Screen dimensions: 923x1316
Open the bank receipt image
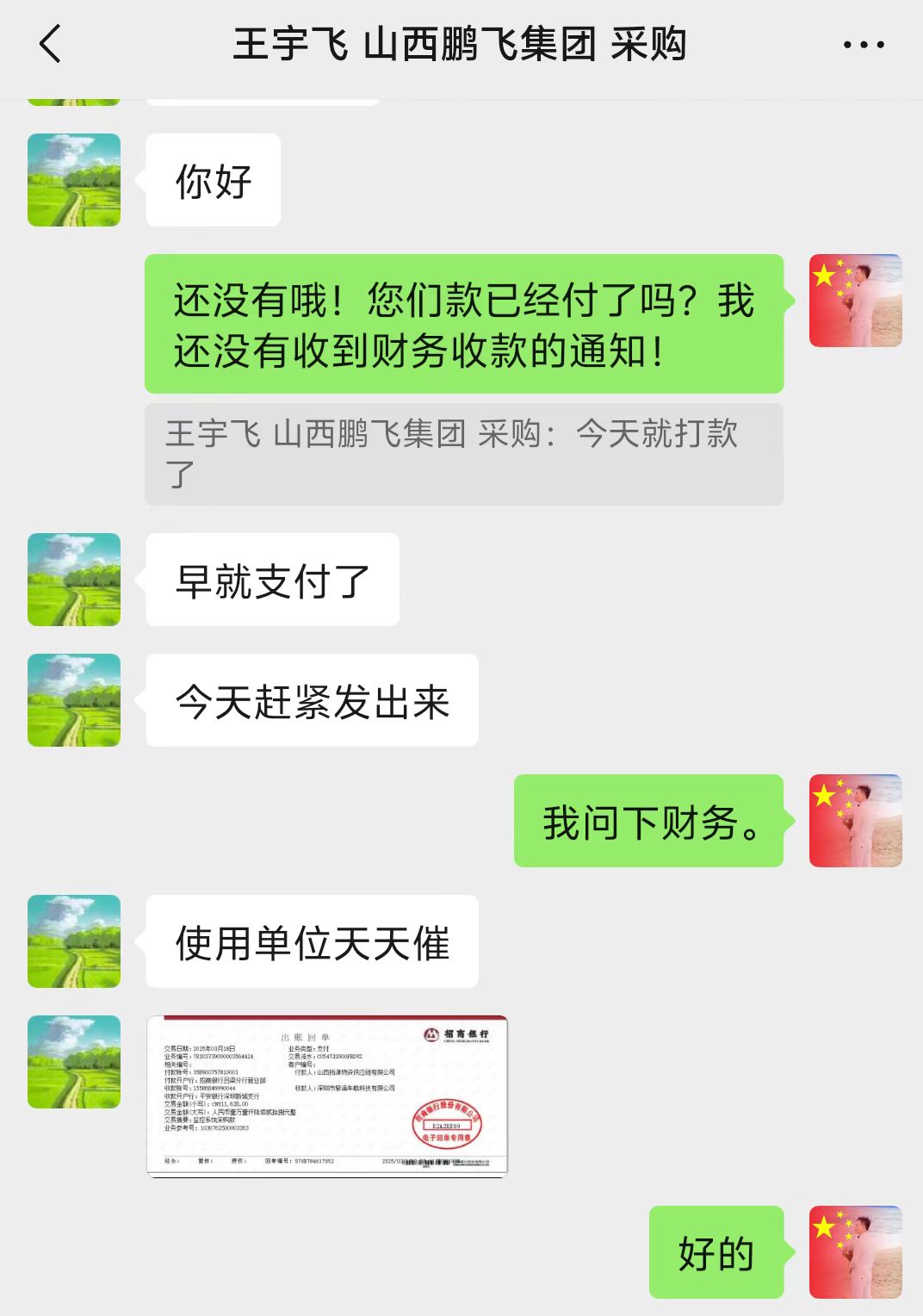click(327, 1096)
